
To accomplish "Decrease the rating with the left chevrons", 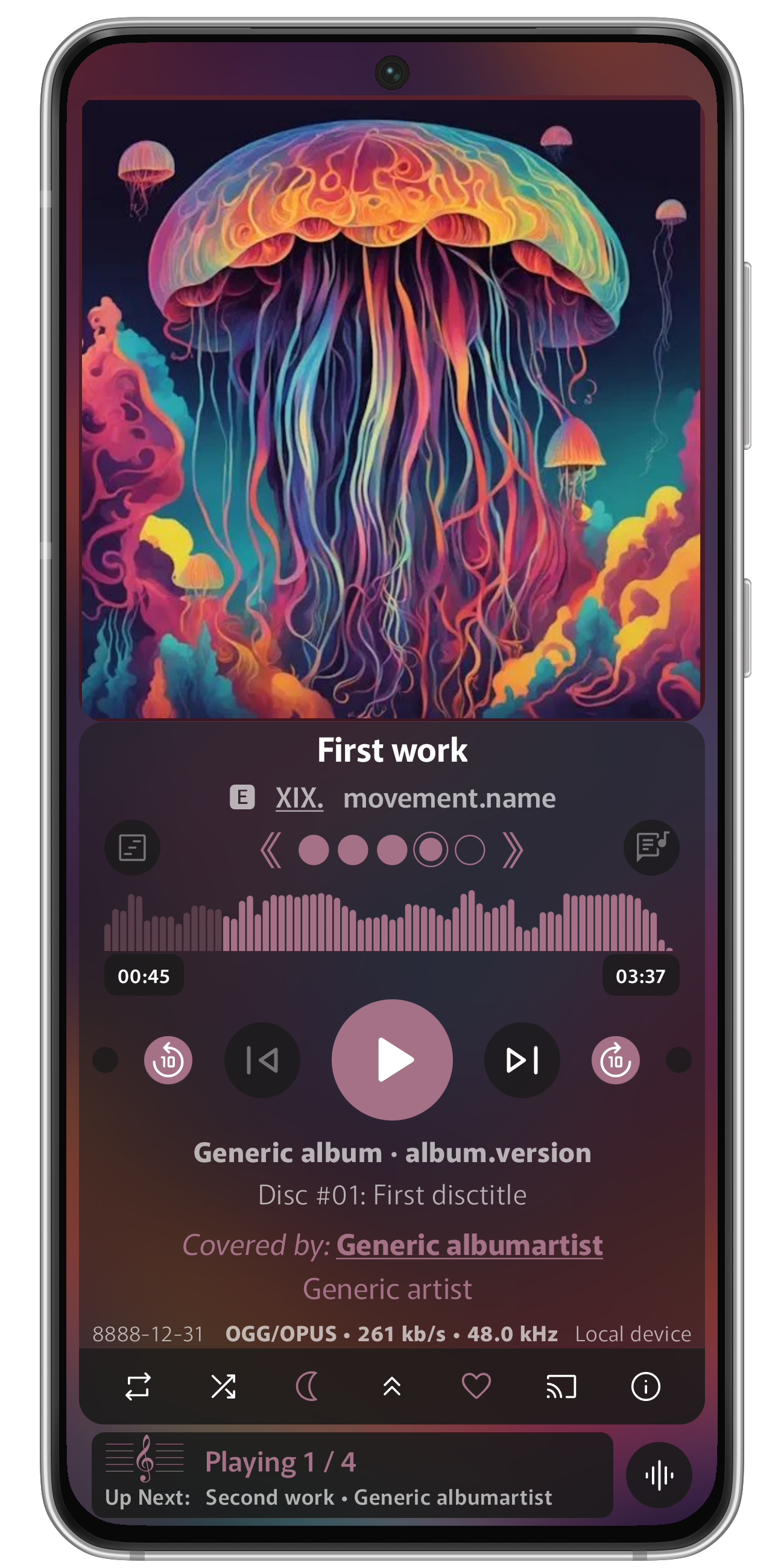I will [x=270, y=850].
